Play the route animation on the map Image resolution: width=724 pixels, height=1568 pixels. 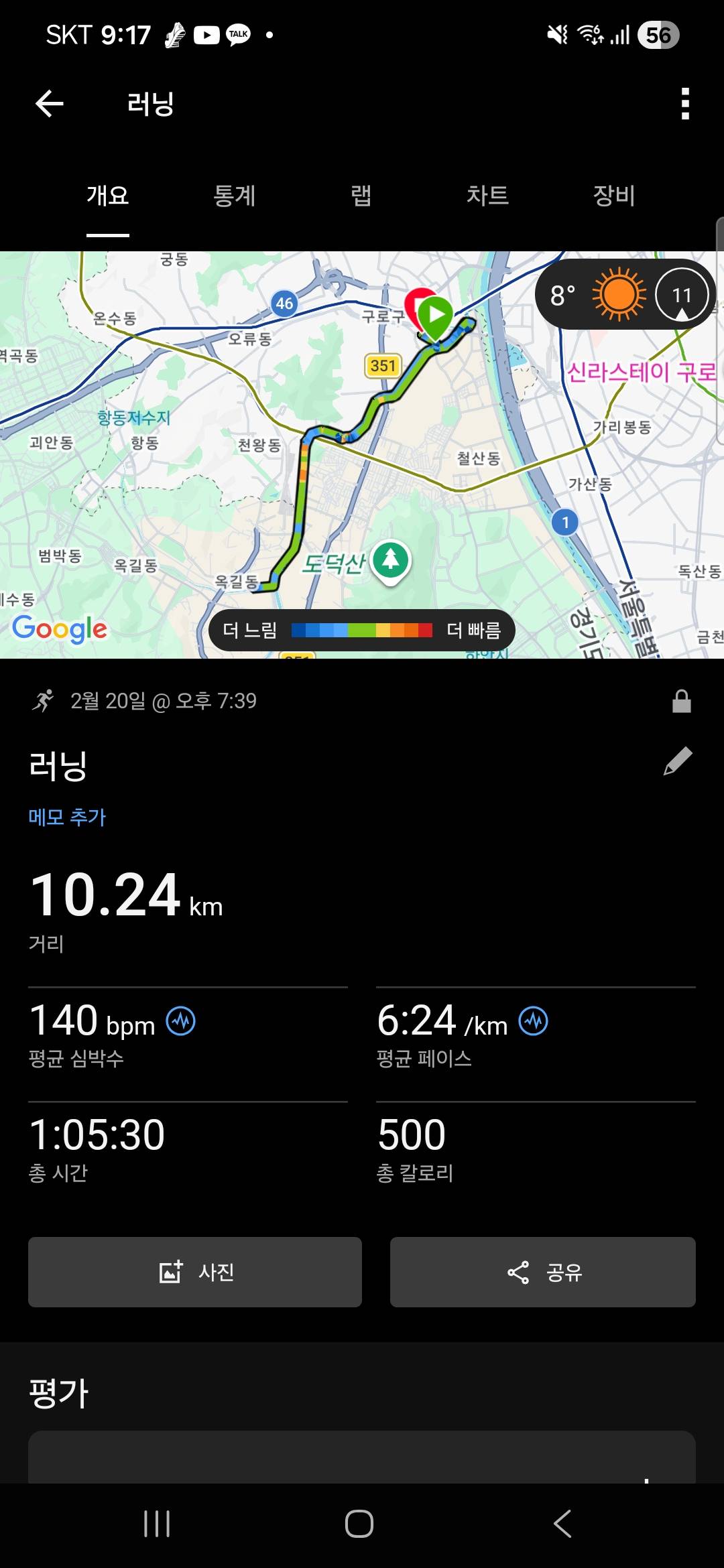click(x=436, y=314)
